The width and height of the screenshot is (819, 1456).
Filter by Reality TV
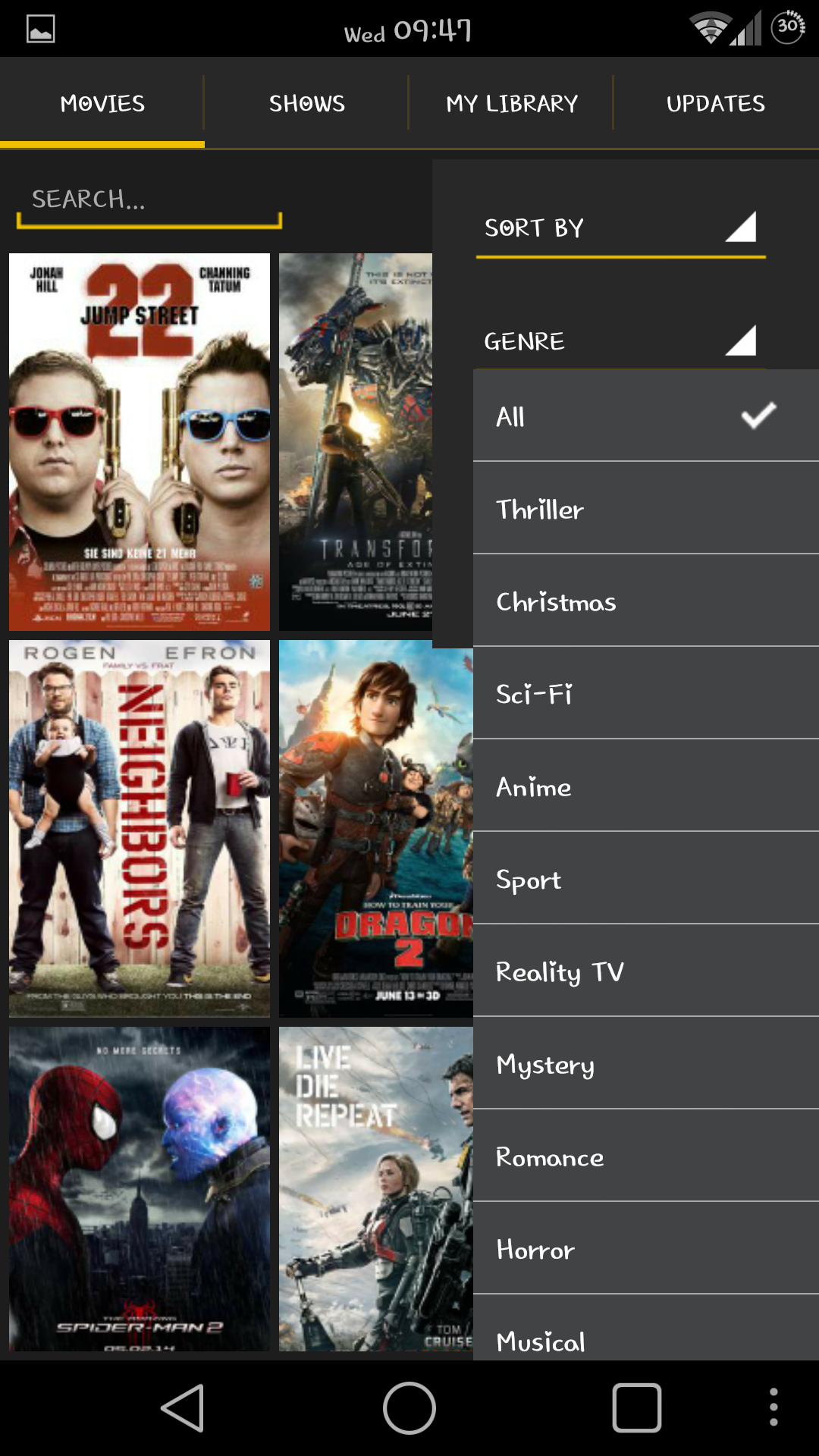646,971
